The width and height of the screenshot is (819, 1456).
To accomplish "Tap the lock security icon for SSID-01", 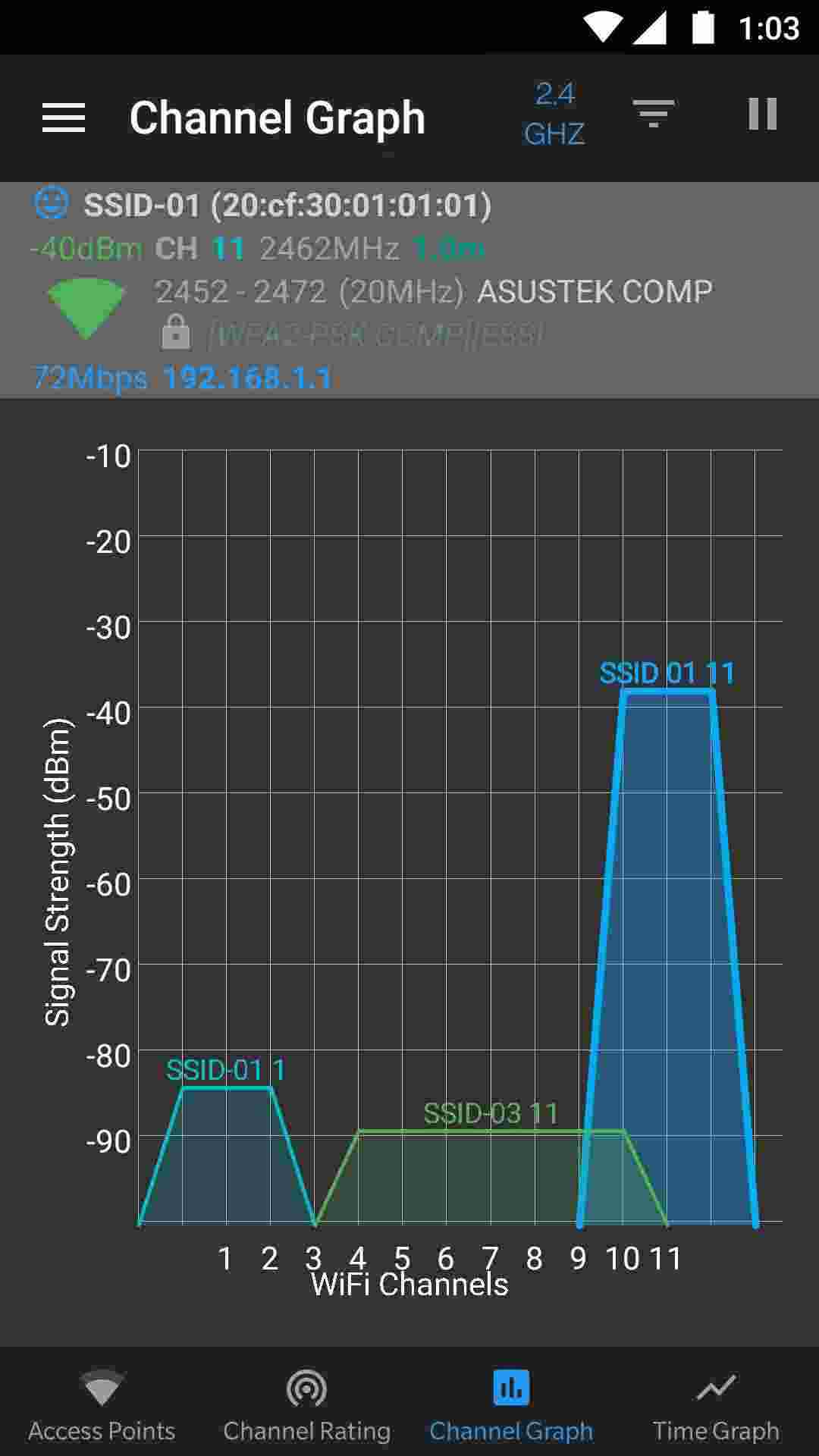I will [x=176, y=333].
